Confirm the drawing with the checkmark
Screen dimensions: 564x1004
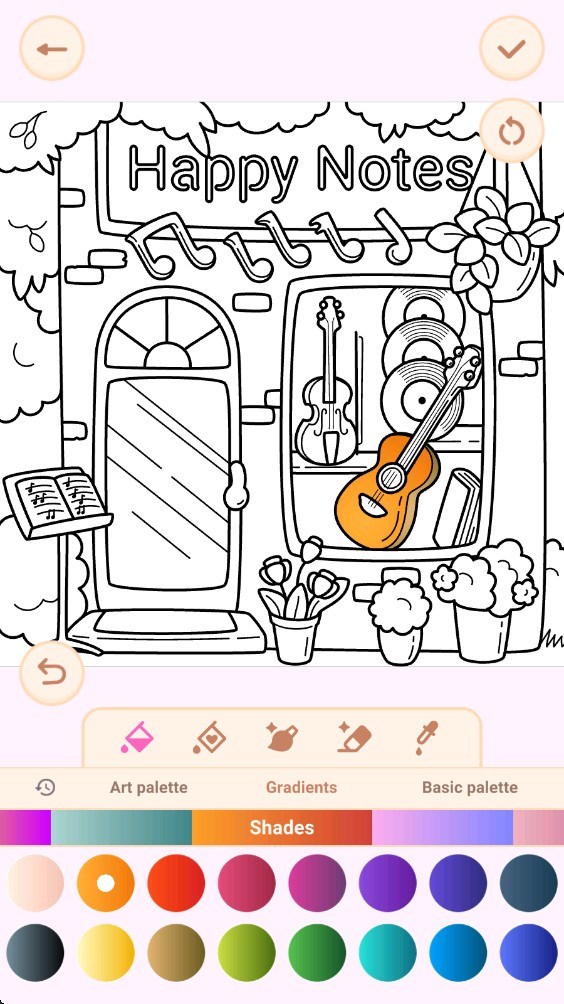512,49
